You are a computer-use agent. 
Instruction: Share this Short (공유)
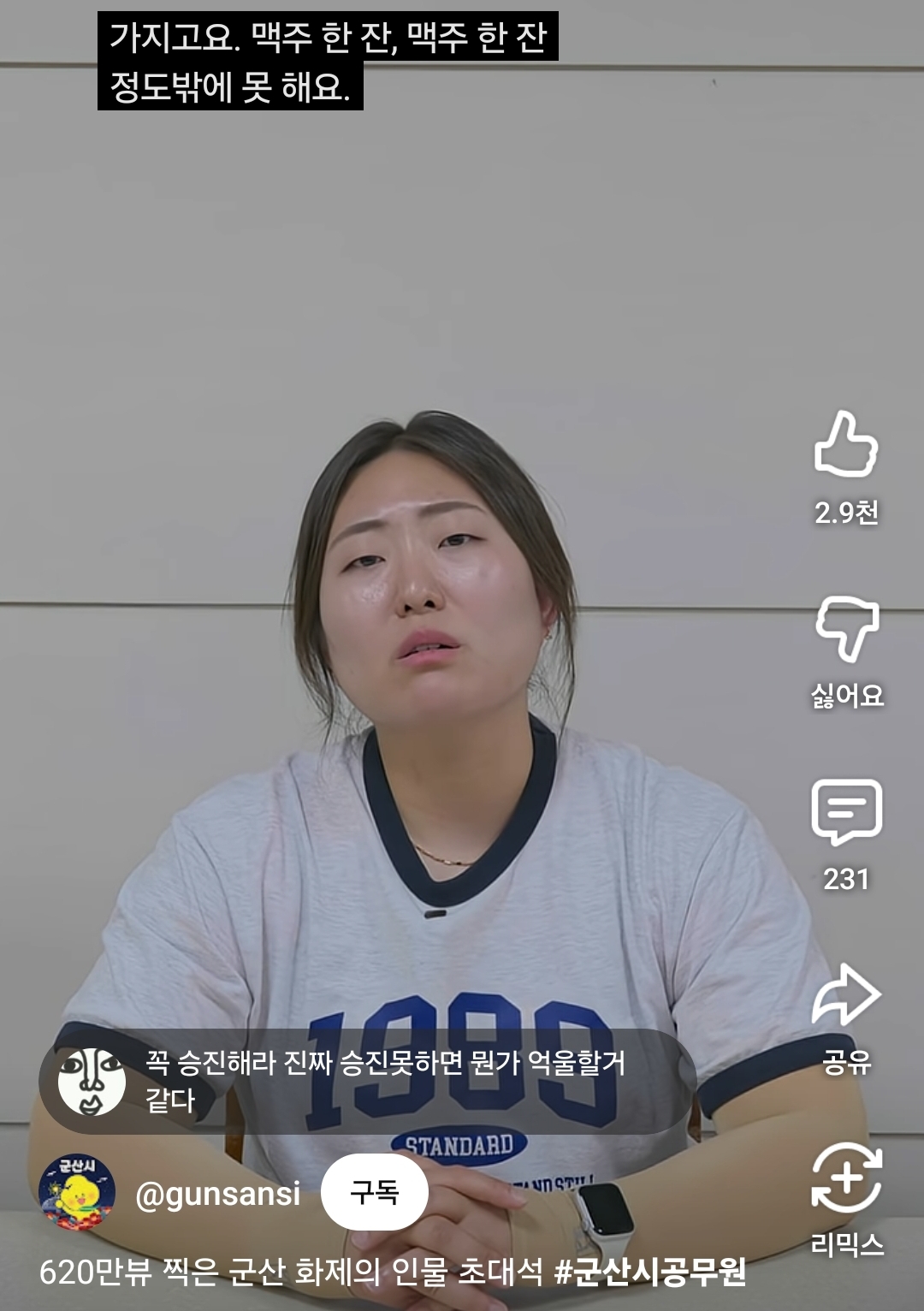pos(845,996)
